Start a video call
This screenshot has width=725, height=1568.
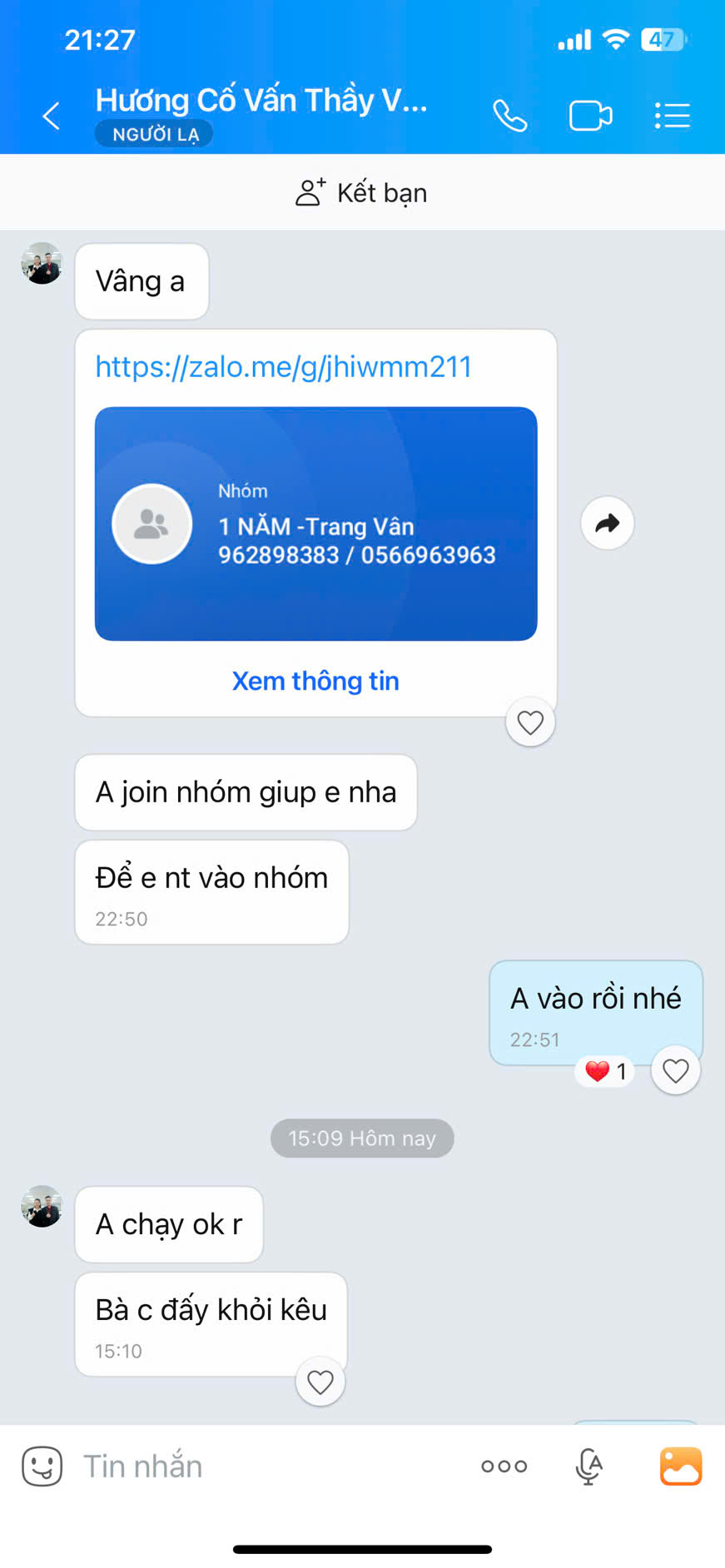coord(590,116)
